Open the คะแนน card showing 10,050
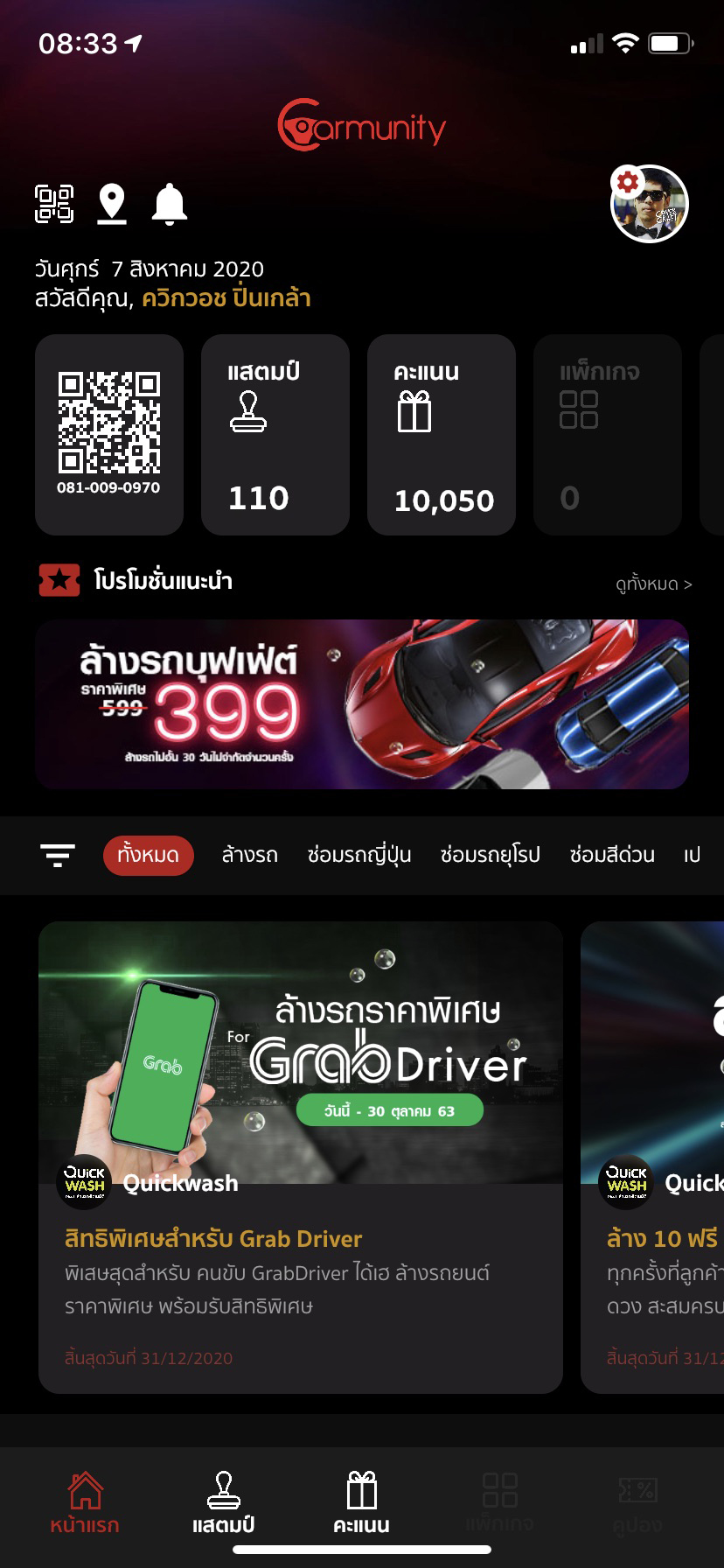724x1568 pixels. click(x=442, y=435)
